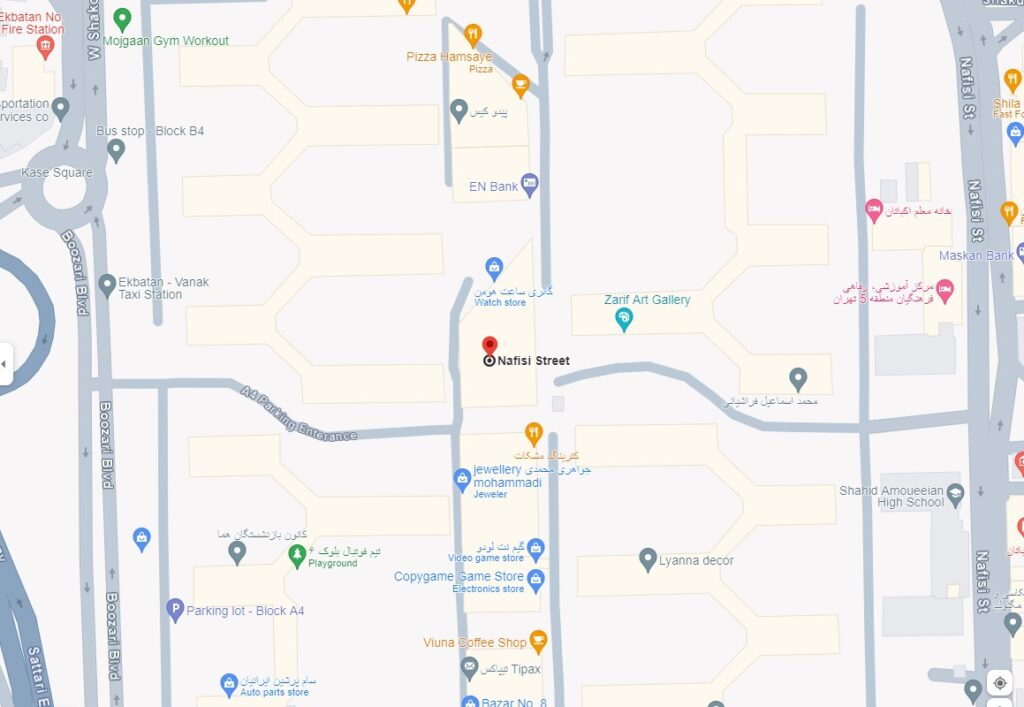Select Bus stop - Block B4

[116, 151]
